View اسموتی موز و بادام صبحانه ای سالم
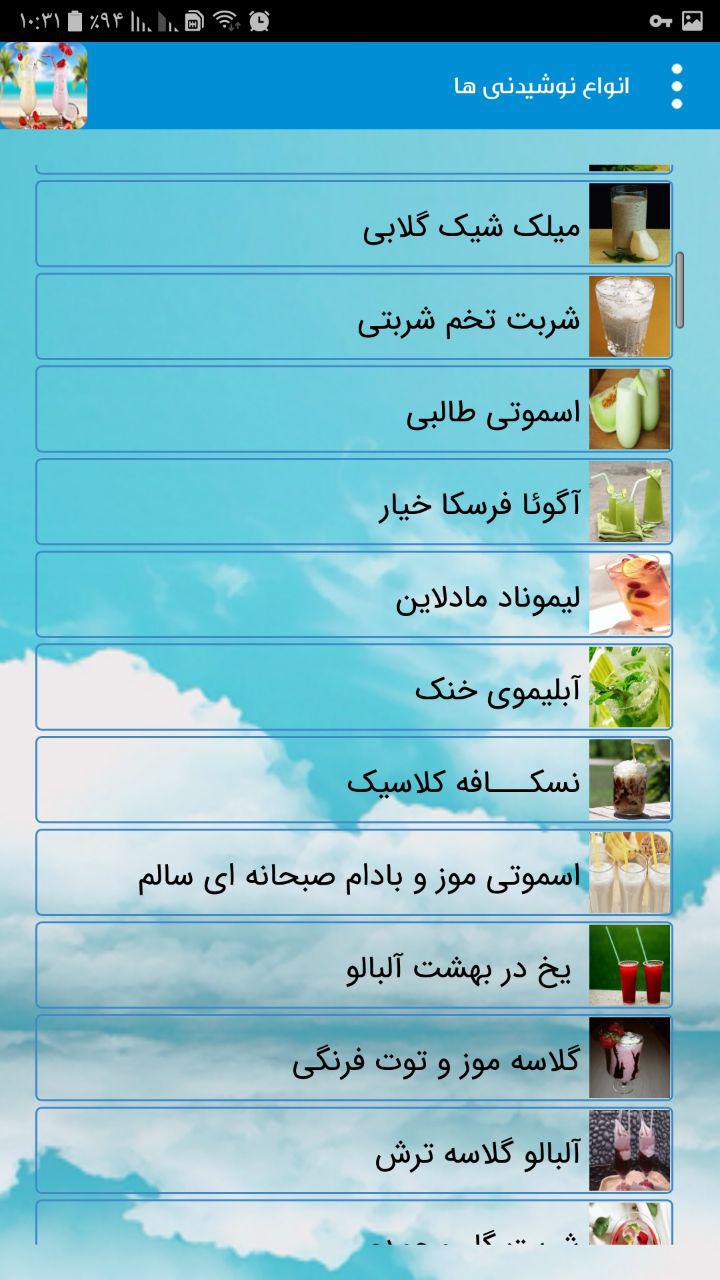The height and width of the screenshot is (1280, 720). click(354, 874)
